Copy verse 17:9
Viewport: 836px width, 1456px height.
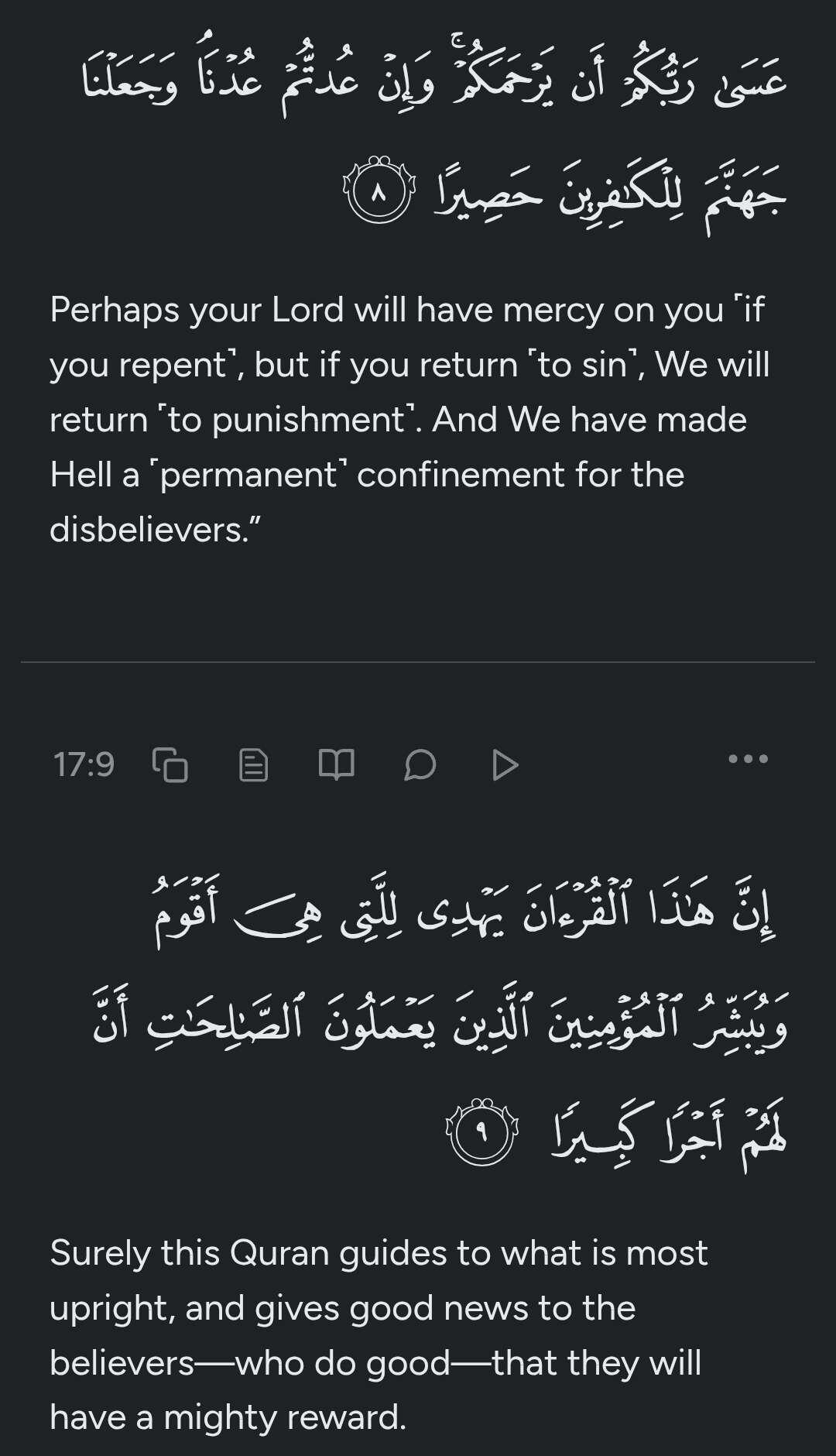coord(170,764)
